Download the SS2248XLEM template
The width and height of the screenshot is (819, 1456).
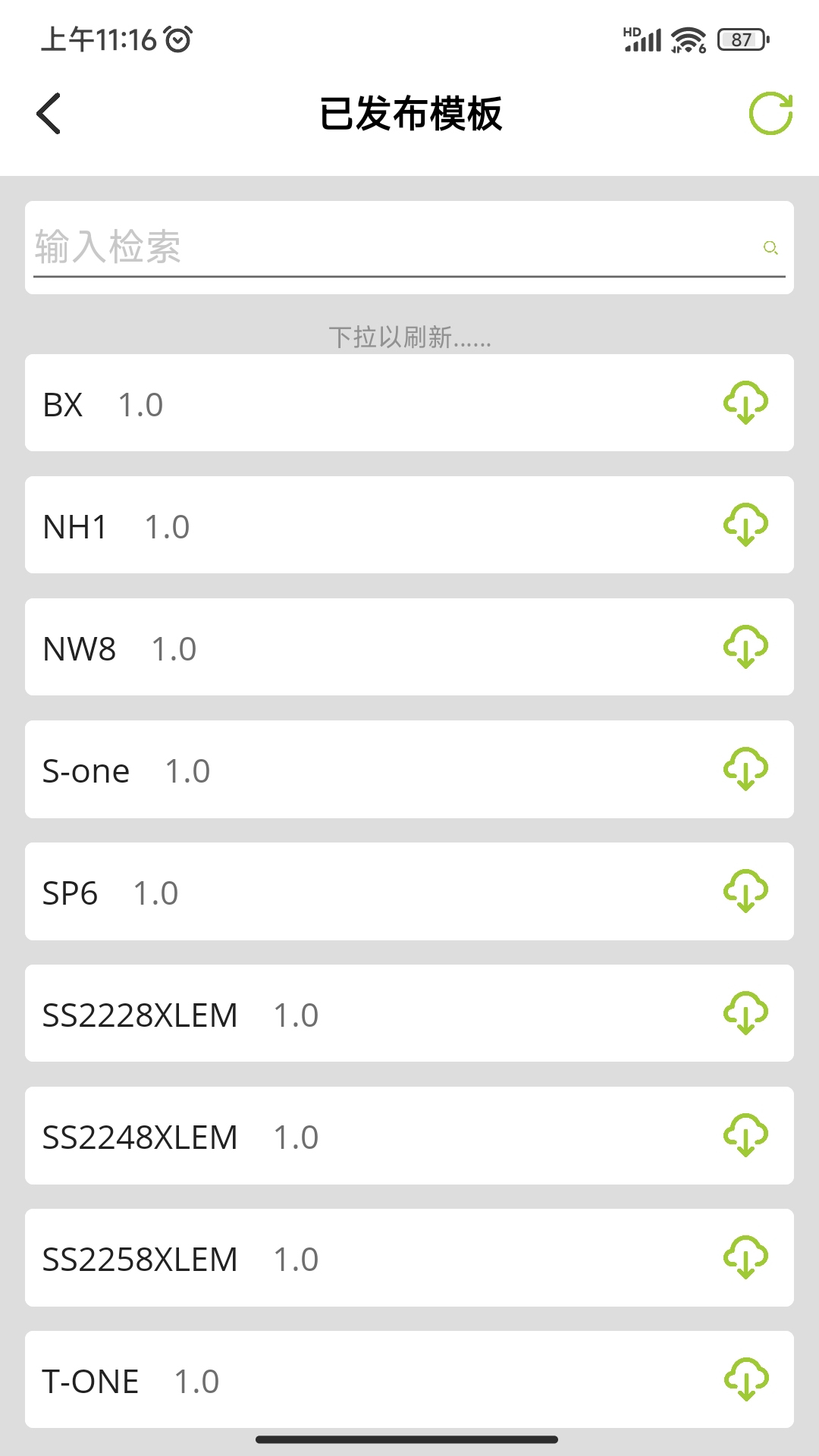tap(747, 1137)
